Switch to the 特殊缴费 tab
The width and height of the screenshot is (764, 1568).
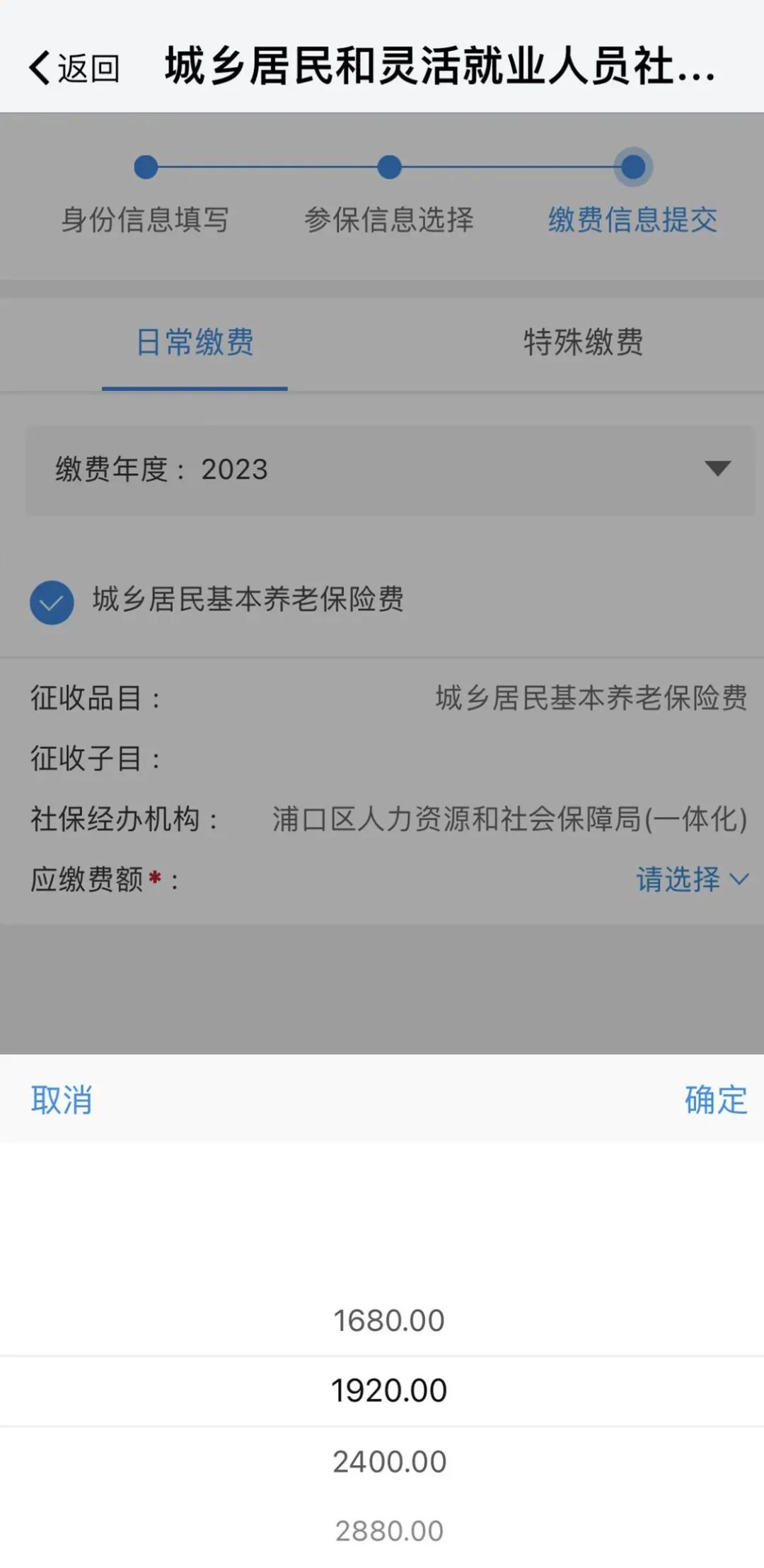583,342
